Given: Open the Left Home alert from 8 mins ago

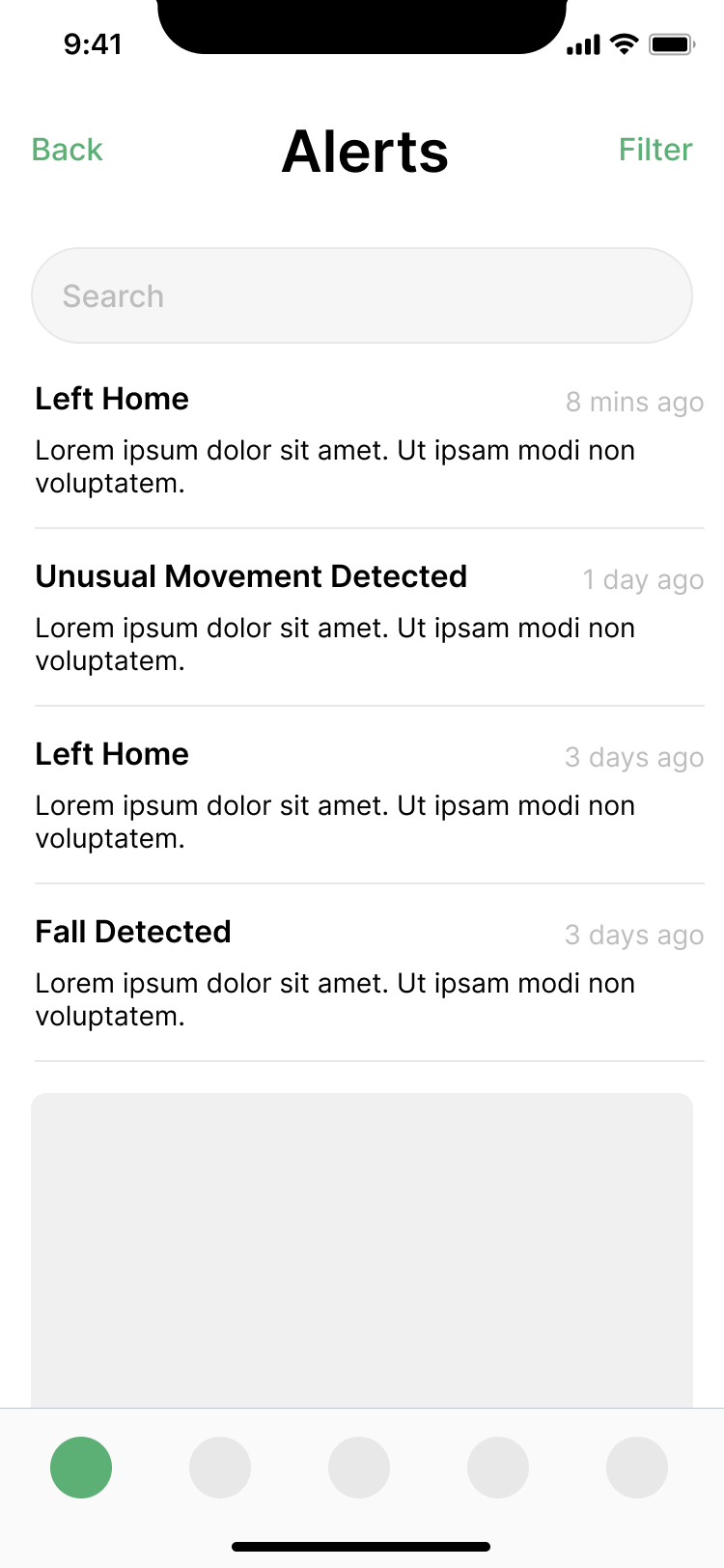Looking at the screenshot, I should [370, 440].
